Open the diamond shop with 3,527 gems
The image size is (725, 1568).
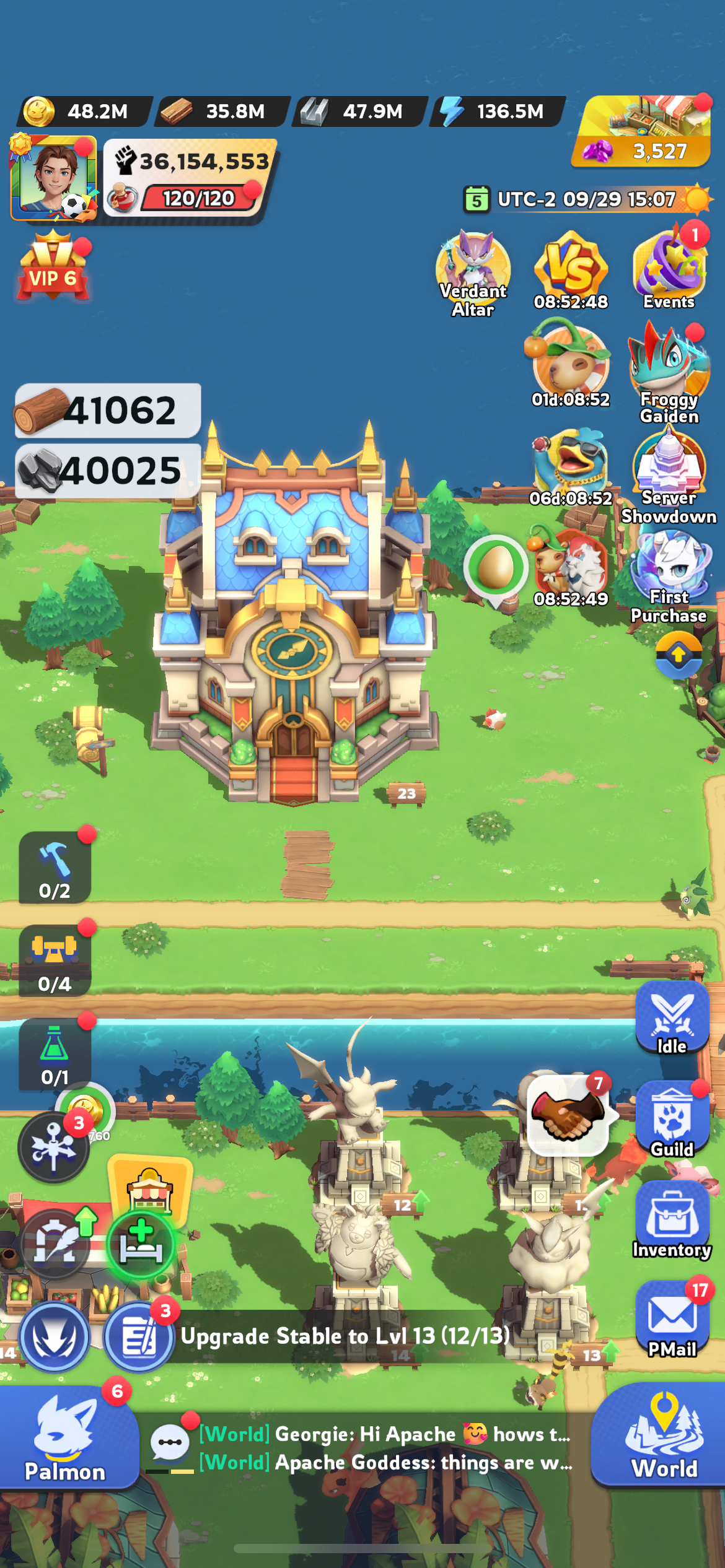tap(642, 133)
